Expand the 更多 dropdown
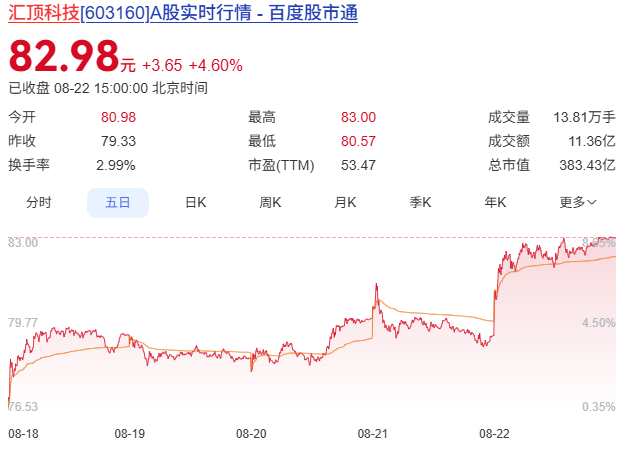Screen dimensions: 624x452 (x=577, y=202)
